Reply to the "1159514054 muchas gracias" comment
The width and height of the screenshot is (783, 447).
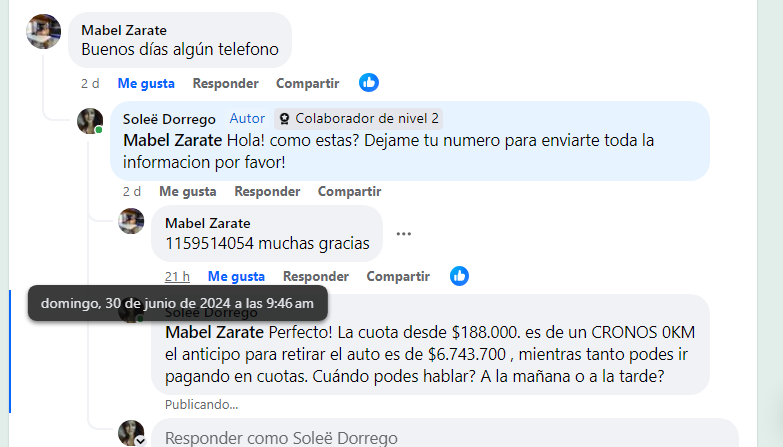point(316,276)
